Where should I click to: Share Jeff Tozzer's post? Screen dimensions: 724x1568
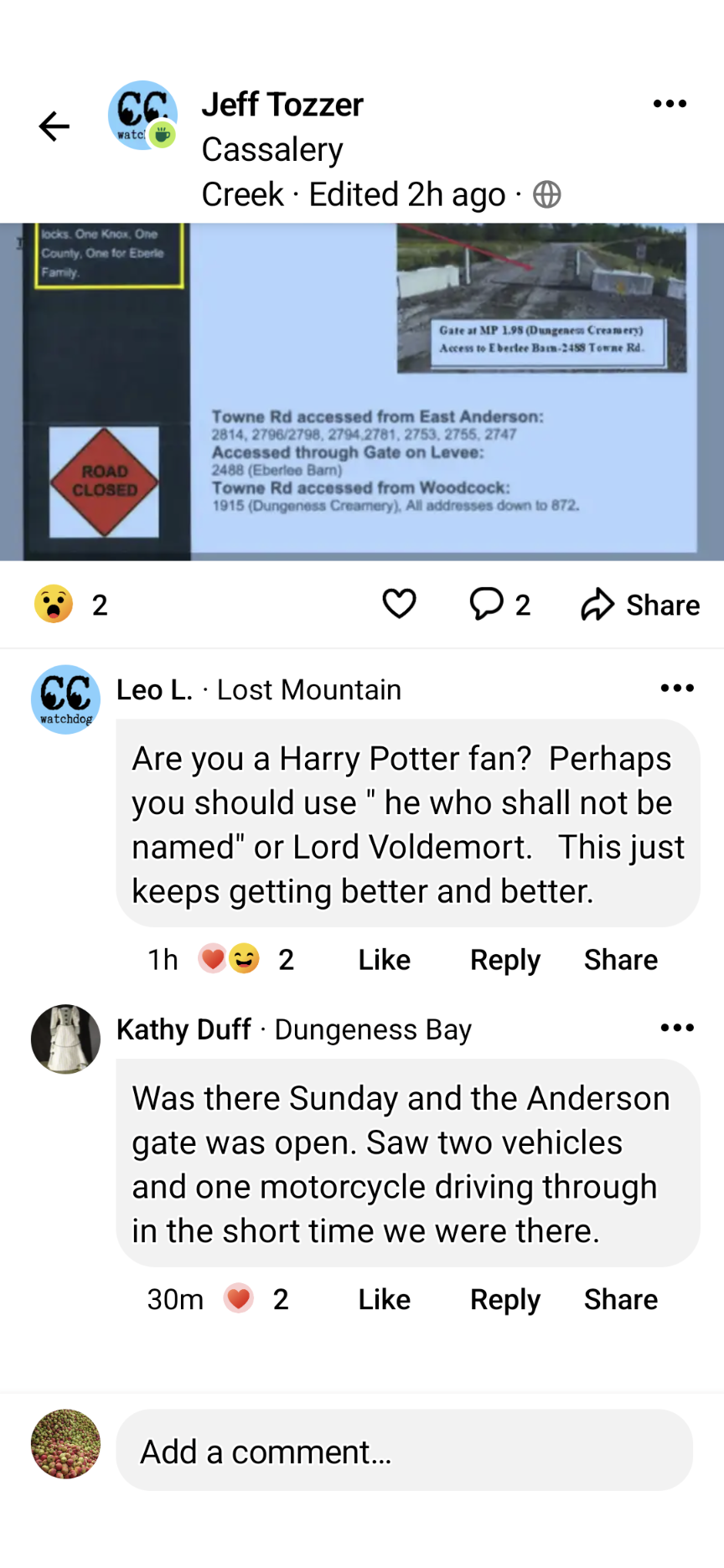point(640,605)
